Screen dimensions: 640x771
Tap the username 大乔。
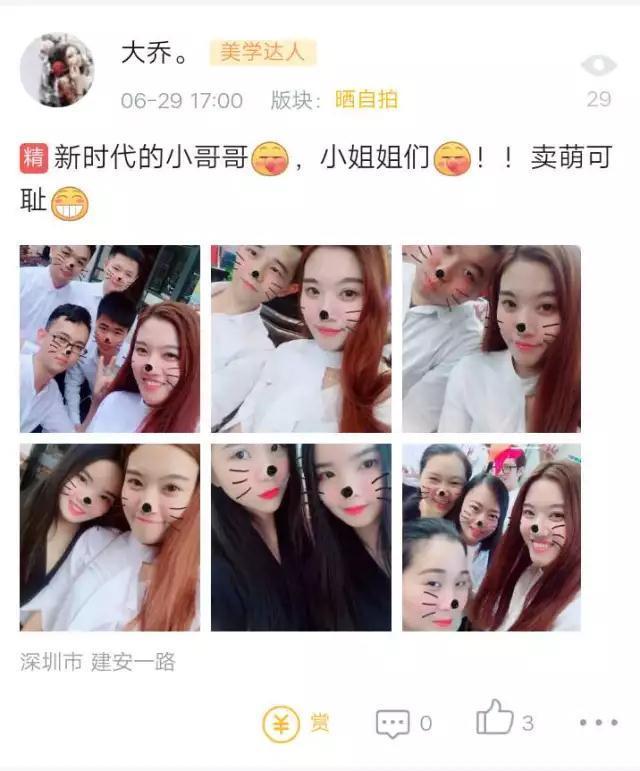(154, 53)
